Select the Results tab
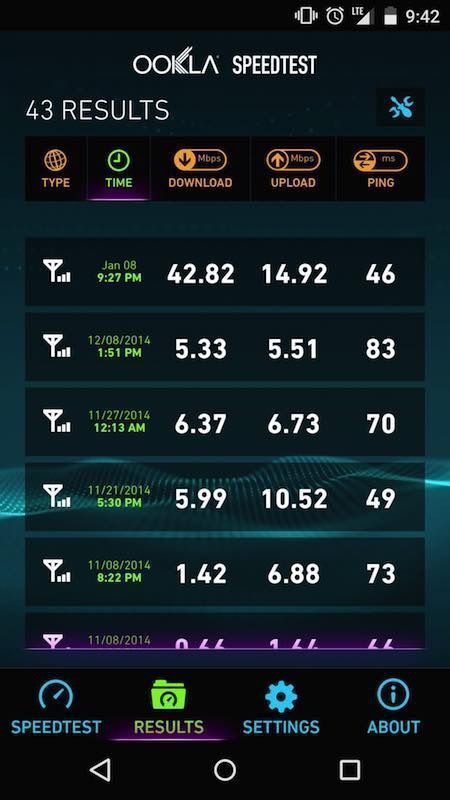 coord(169,707)
